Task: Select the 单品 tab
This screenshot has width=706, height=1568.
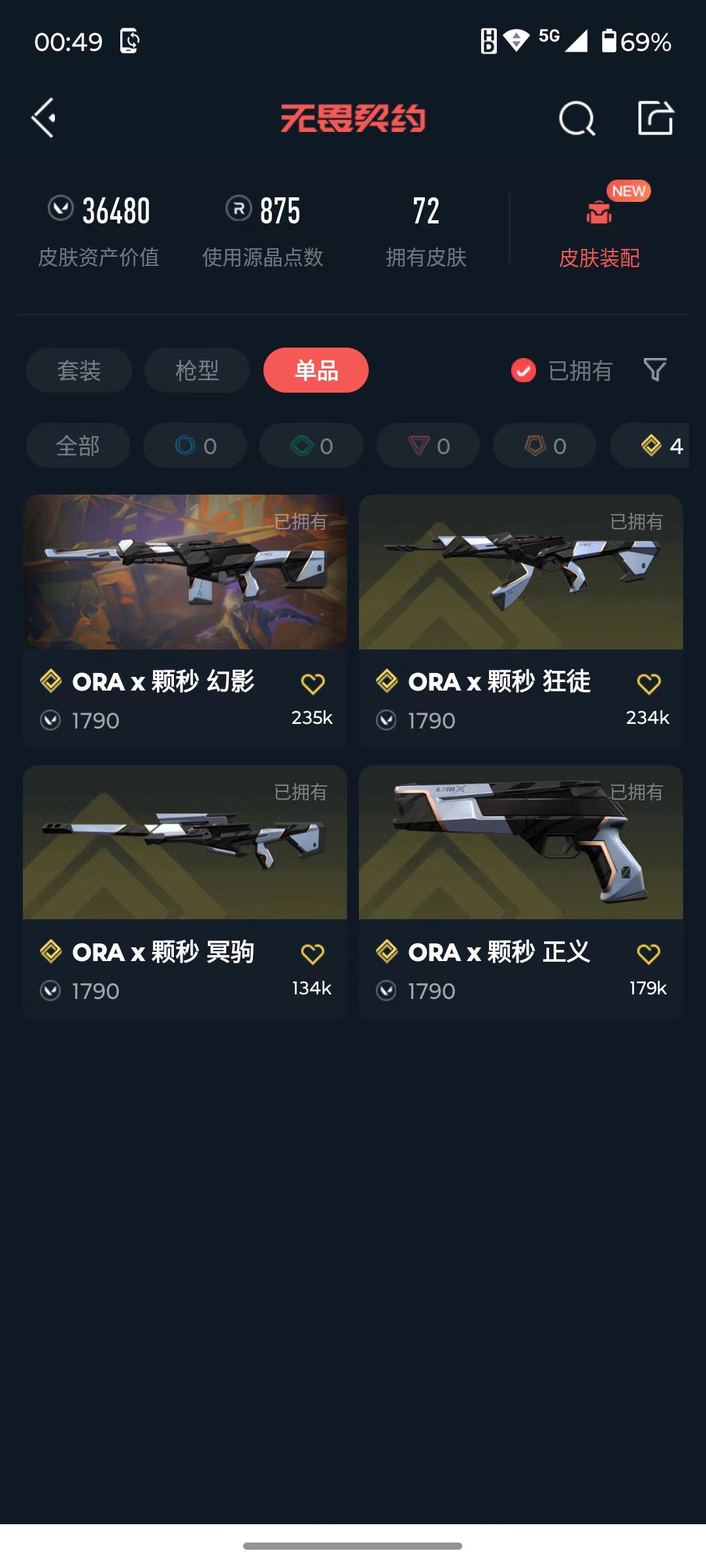Action: point(316,370)
